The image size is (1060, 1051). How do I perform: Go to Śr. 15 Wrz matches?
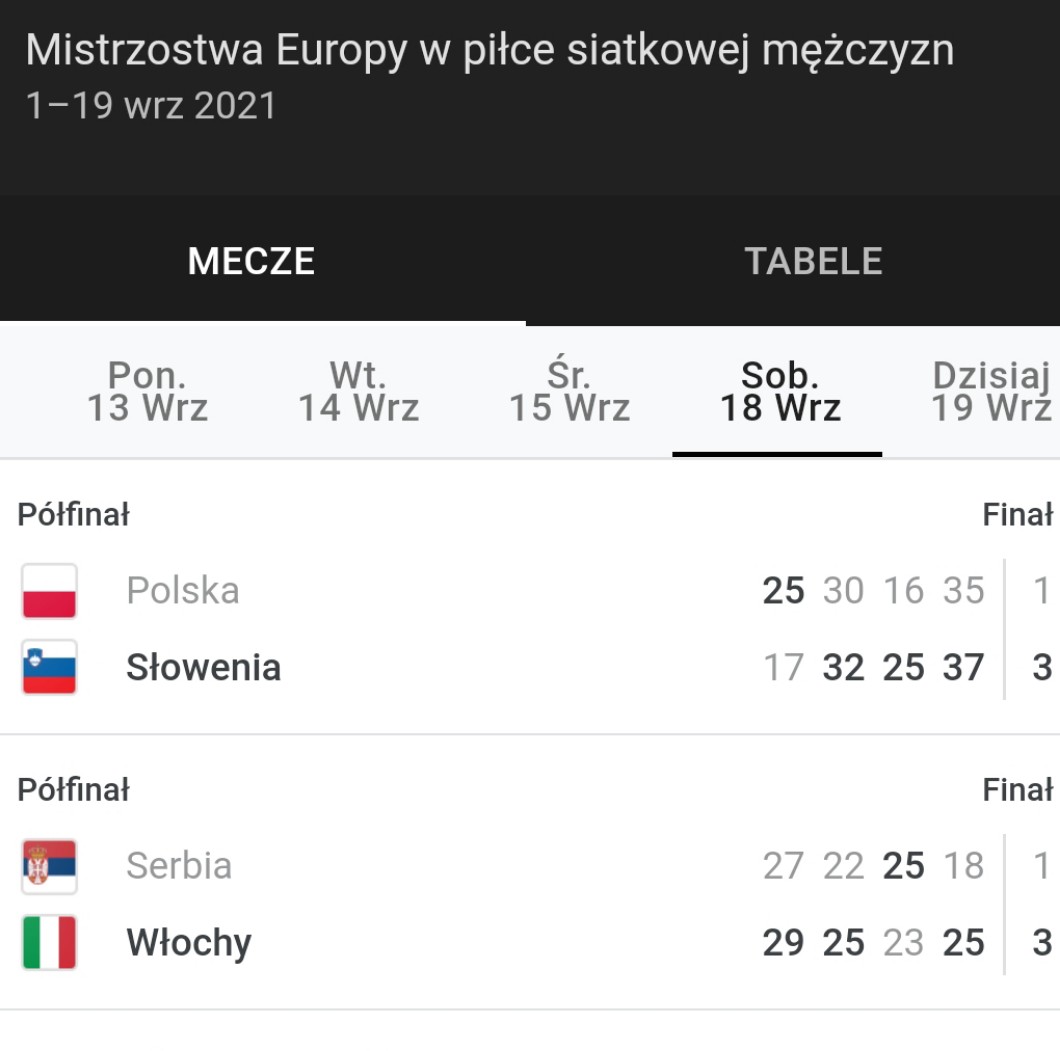point(569,392)
